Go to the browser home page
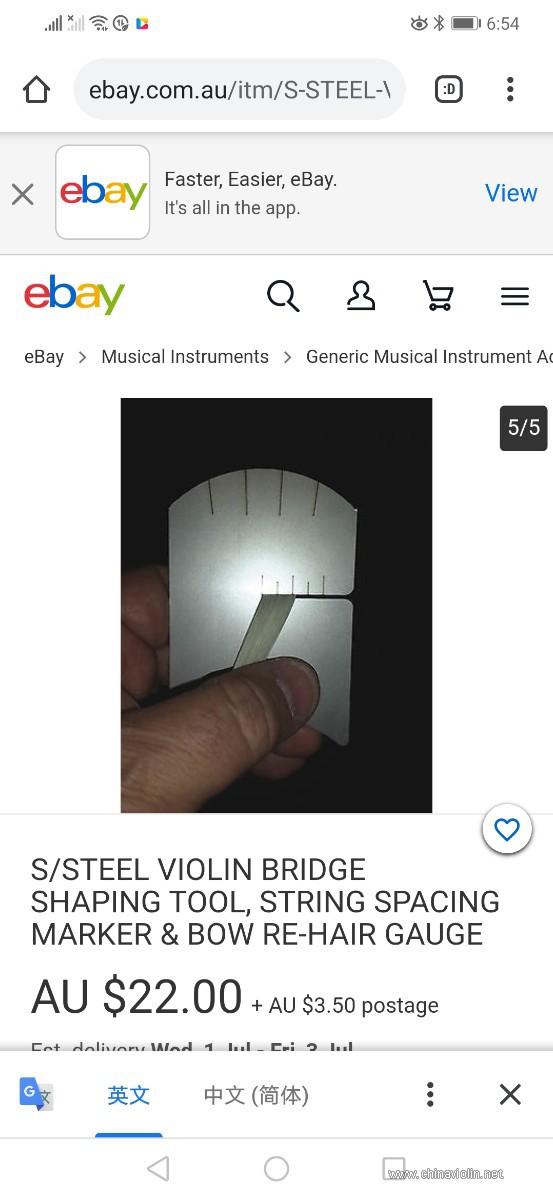Viewport: 553px width, 1200px height. [x=36, y=90]
